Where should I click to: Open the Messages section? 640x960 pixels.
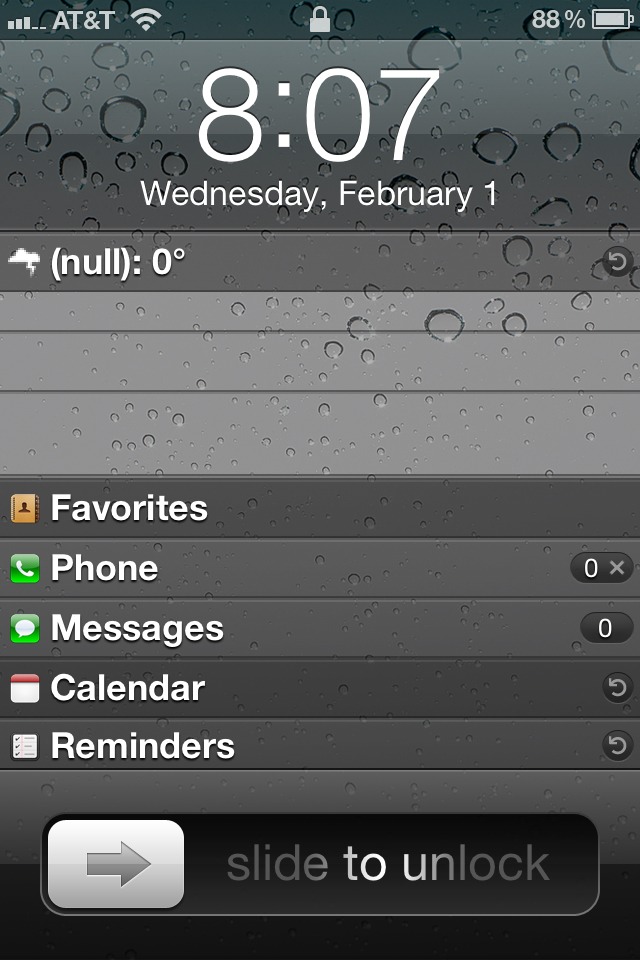coord(137,628)
